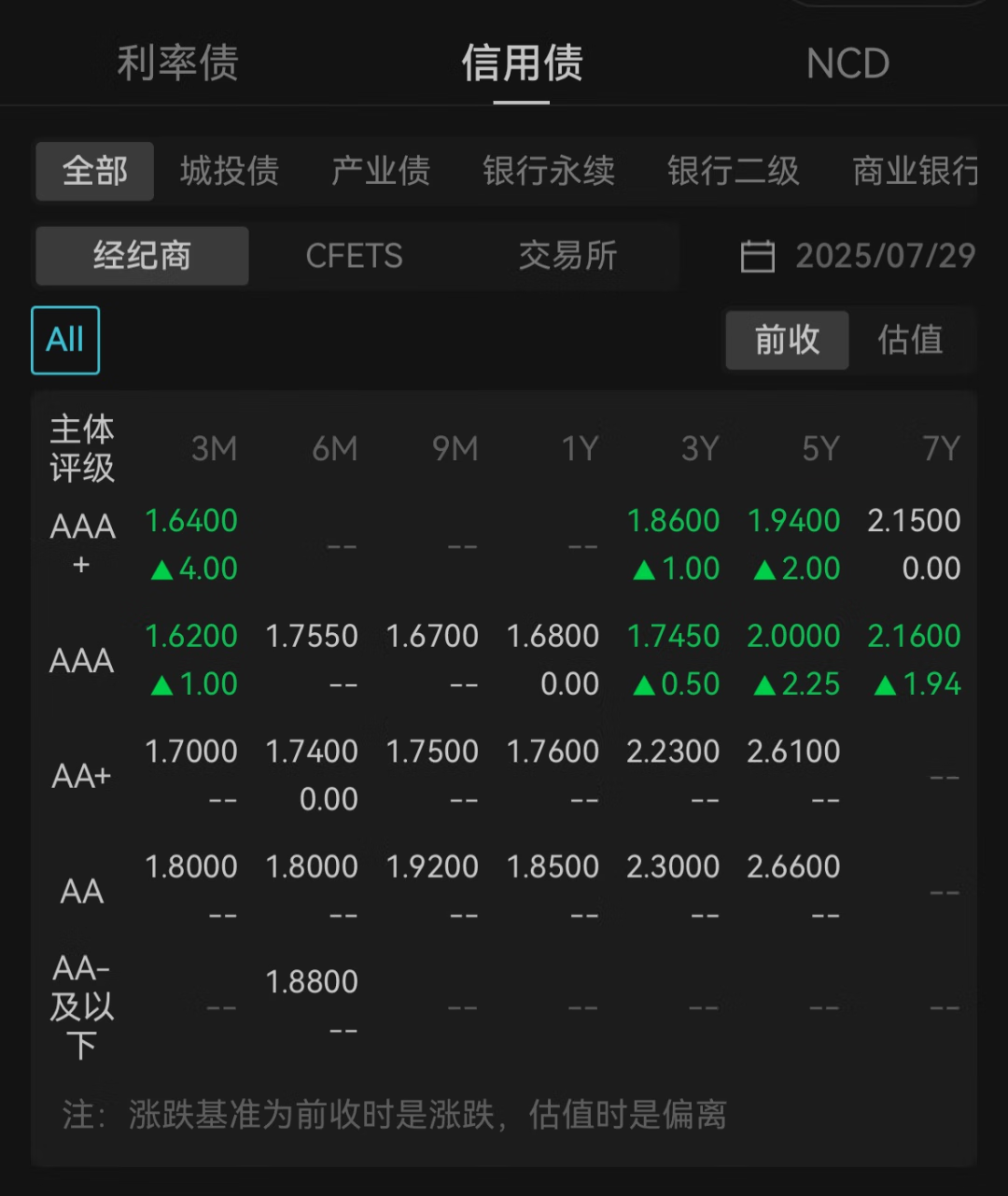1008x1196 pixels.
Task: Open the All rating filter dropdown
Action: coord(64,341)
